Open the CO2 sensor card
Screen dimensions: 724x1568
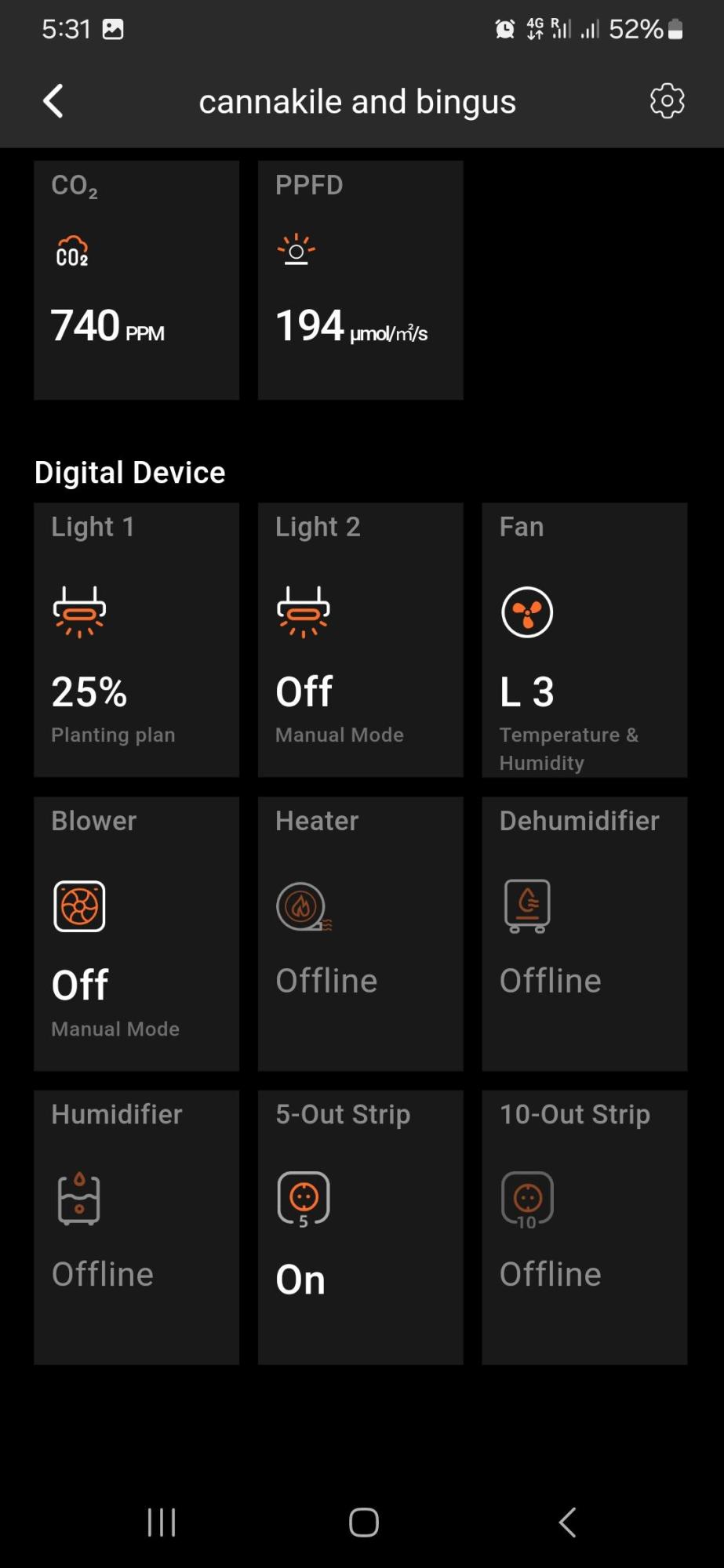pos(136,281)
